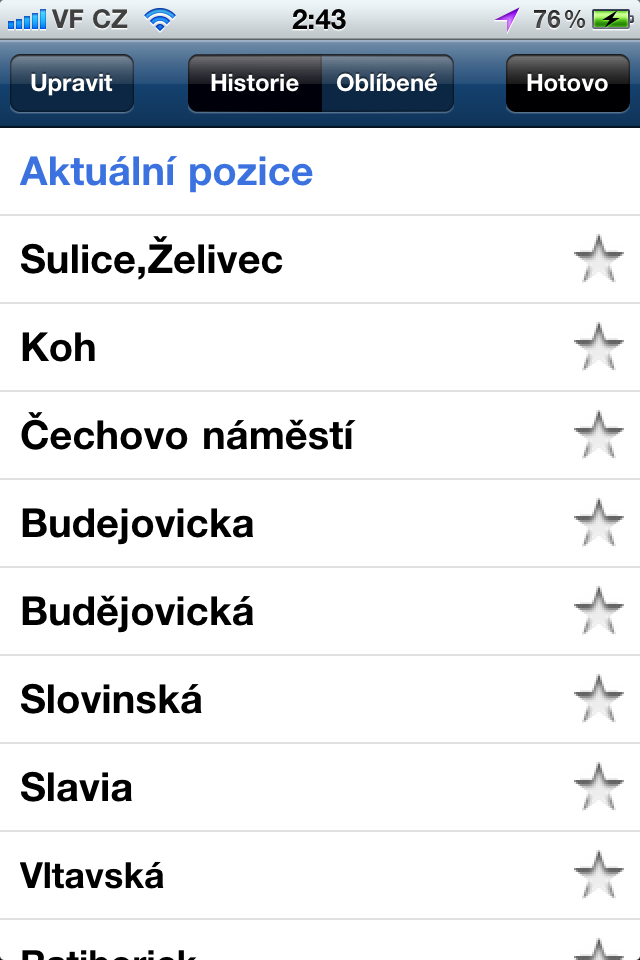The height and width of the screenshot is (960, 640).
Task: Select Vltavská from the list
Action: (92, 876)
